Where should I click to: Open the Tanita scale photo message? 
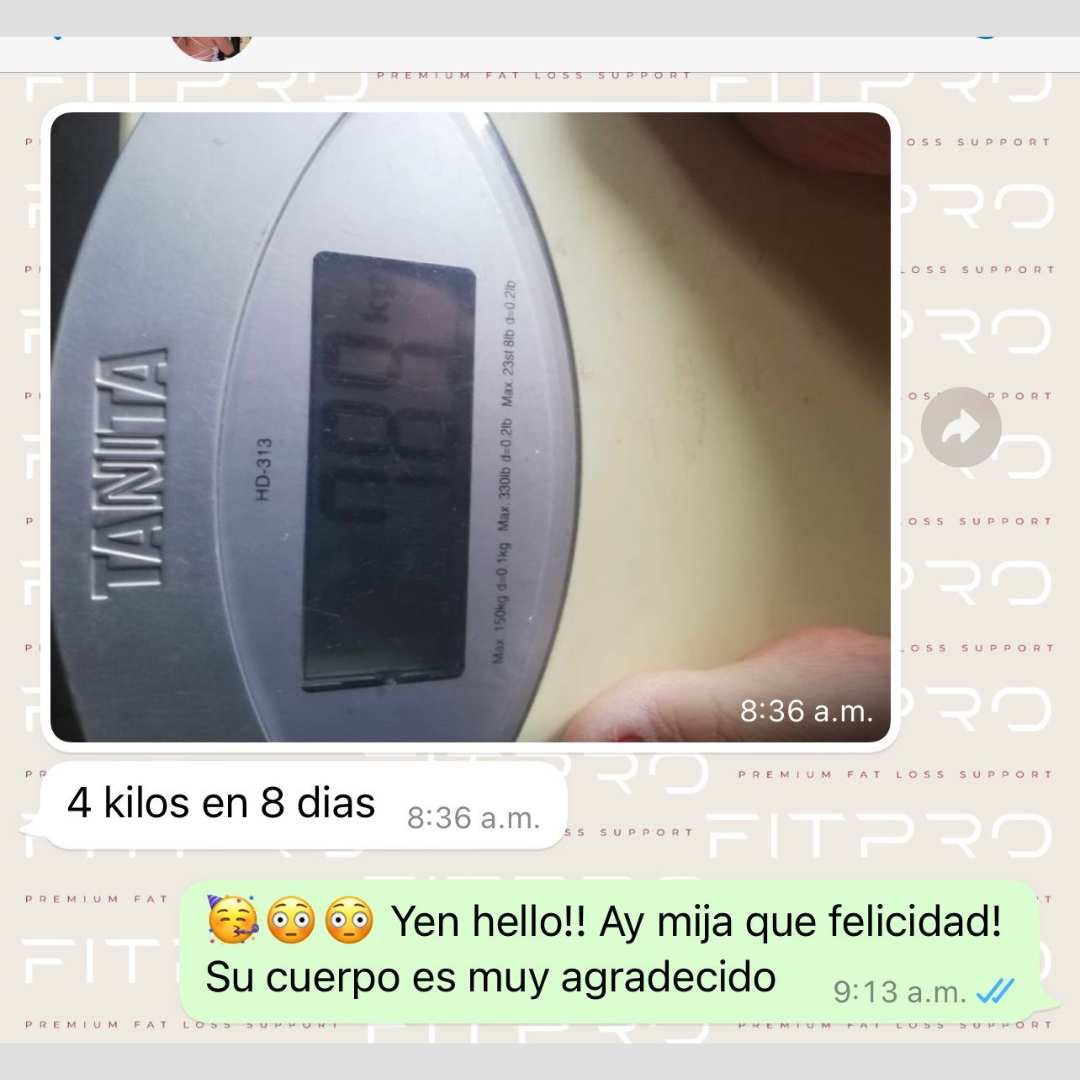[x=470, y=427]
